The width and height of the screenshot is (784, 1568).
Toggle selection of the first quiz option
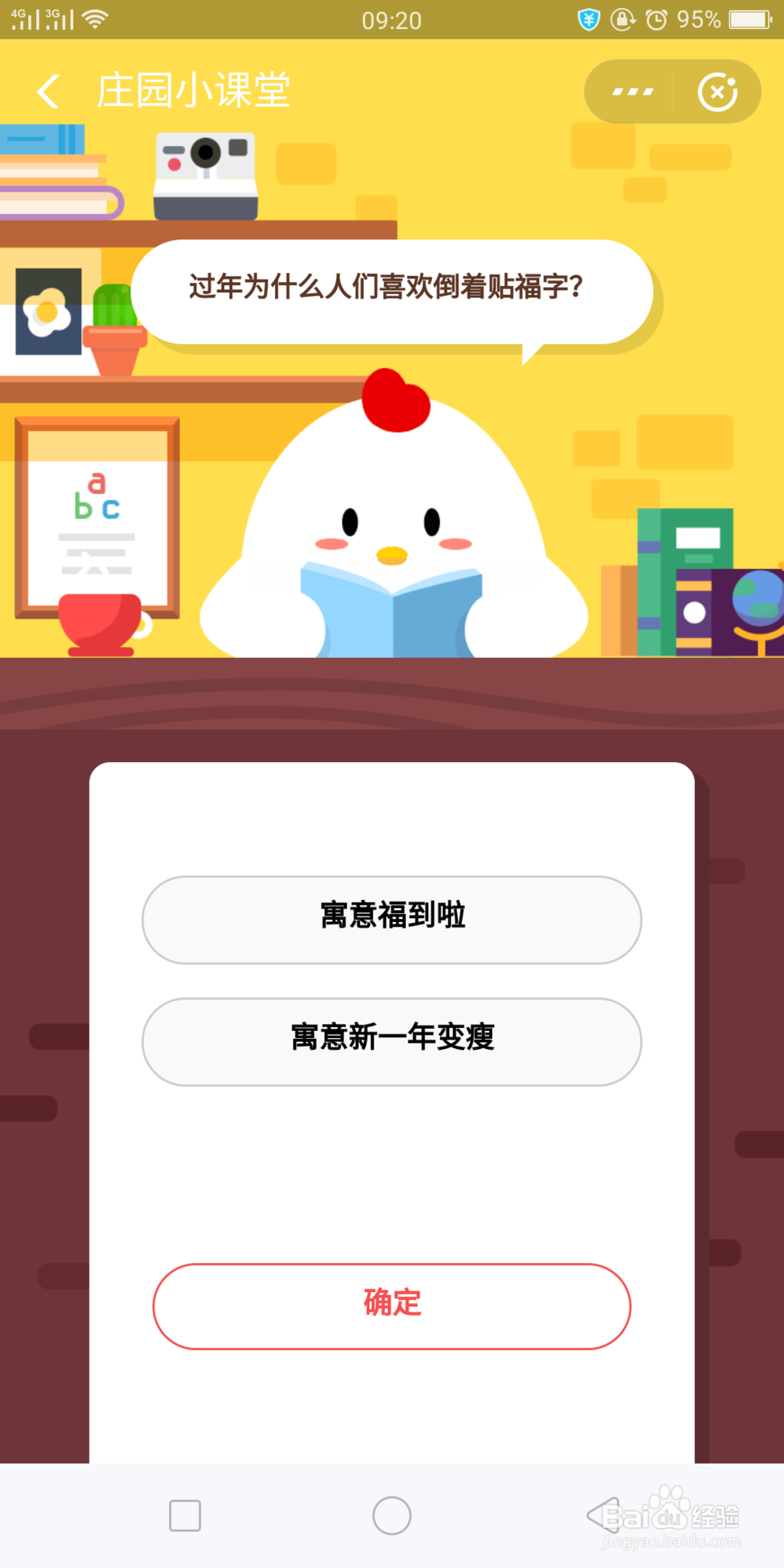[x=392, y=919]
